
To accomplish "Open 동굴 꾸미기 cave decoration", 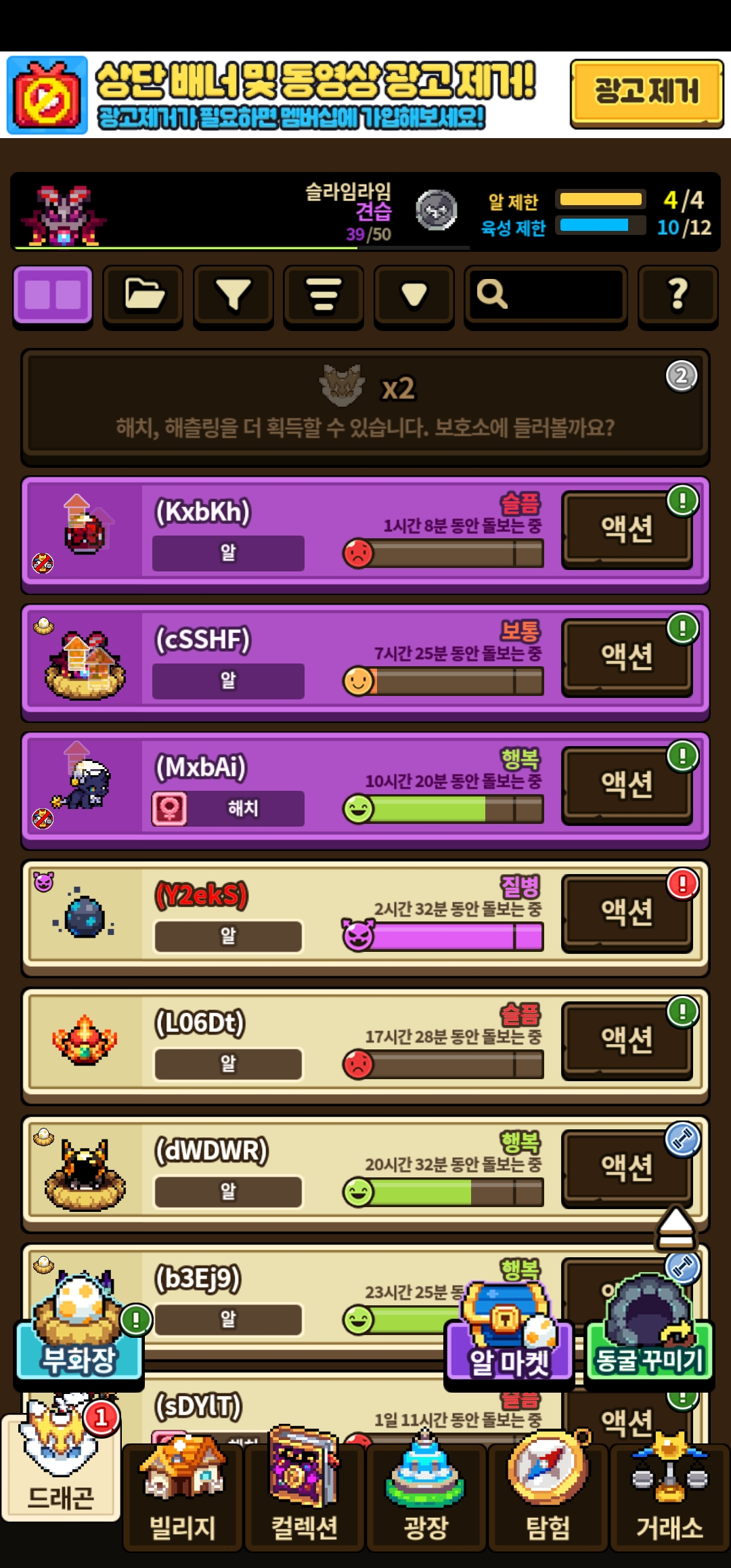I will click(x=649, y=1337).
